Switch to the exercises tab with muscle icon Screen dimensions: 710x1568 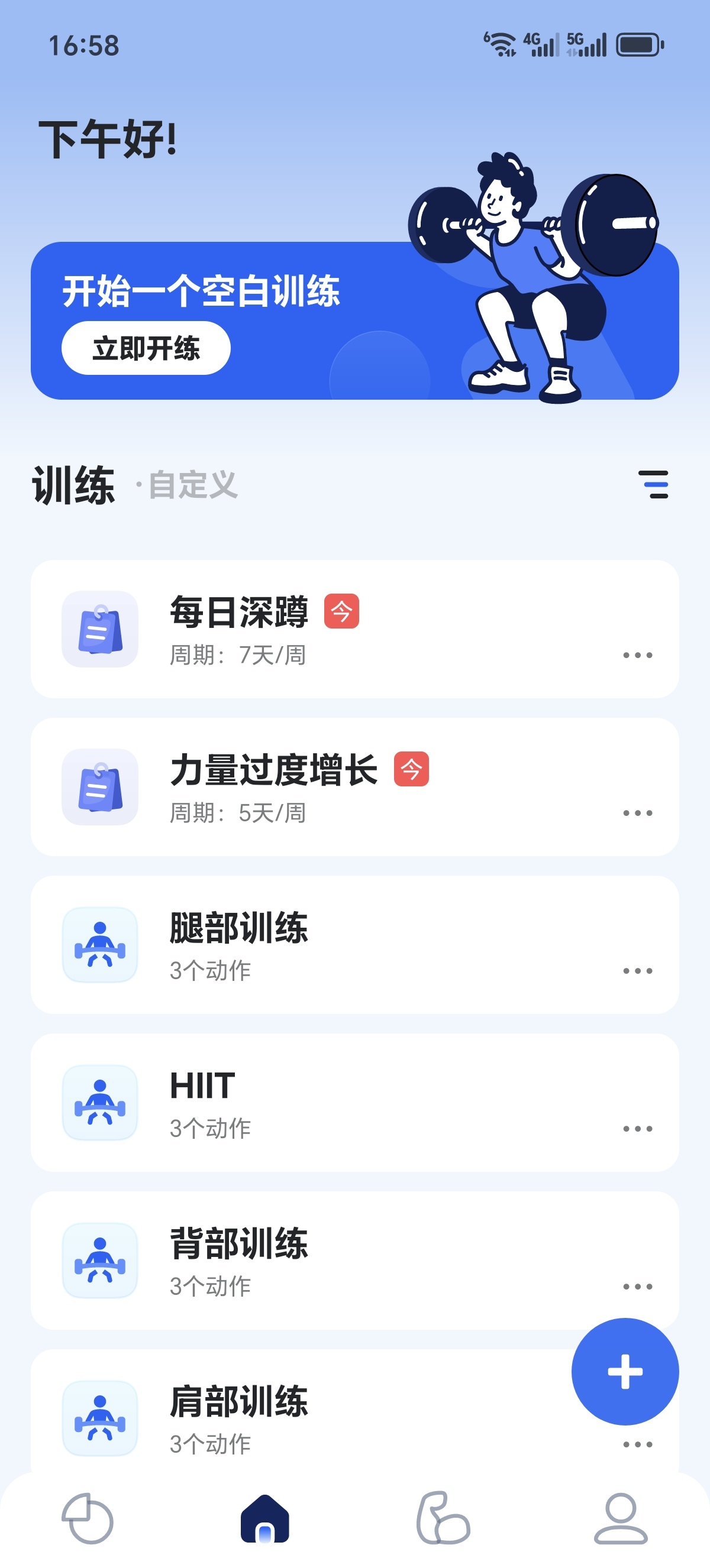[443, 1518]
